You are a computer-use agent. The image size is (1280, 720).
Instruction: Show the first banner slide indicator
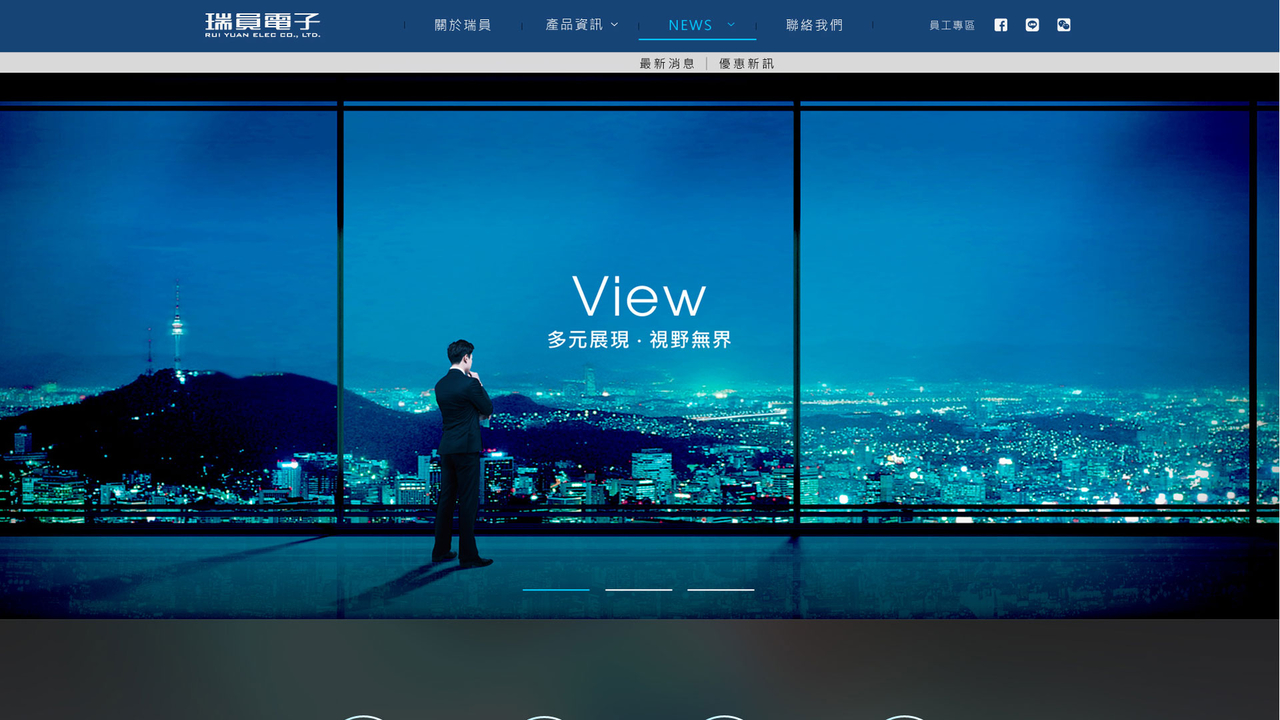(556, 590)
